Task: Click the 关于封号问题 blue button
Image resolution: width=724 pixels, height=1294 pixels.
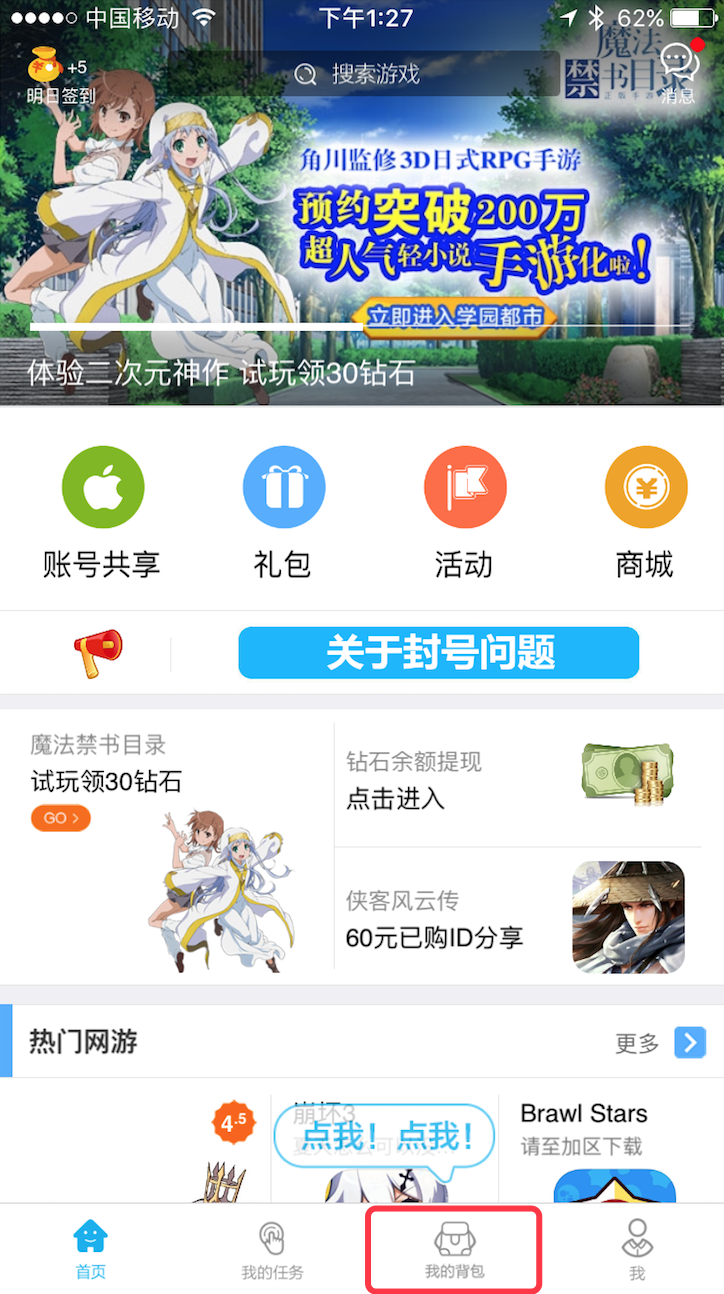Action: click(438, 651)
